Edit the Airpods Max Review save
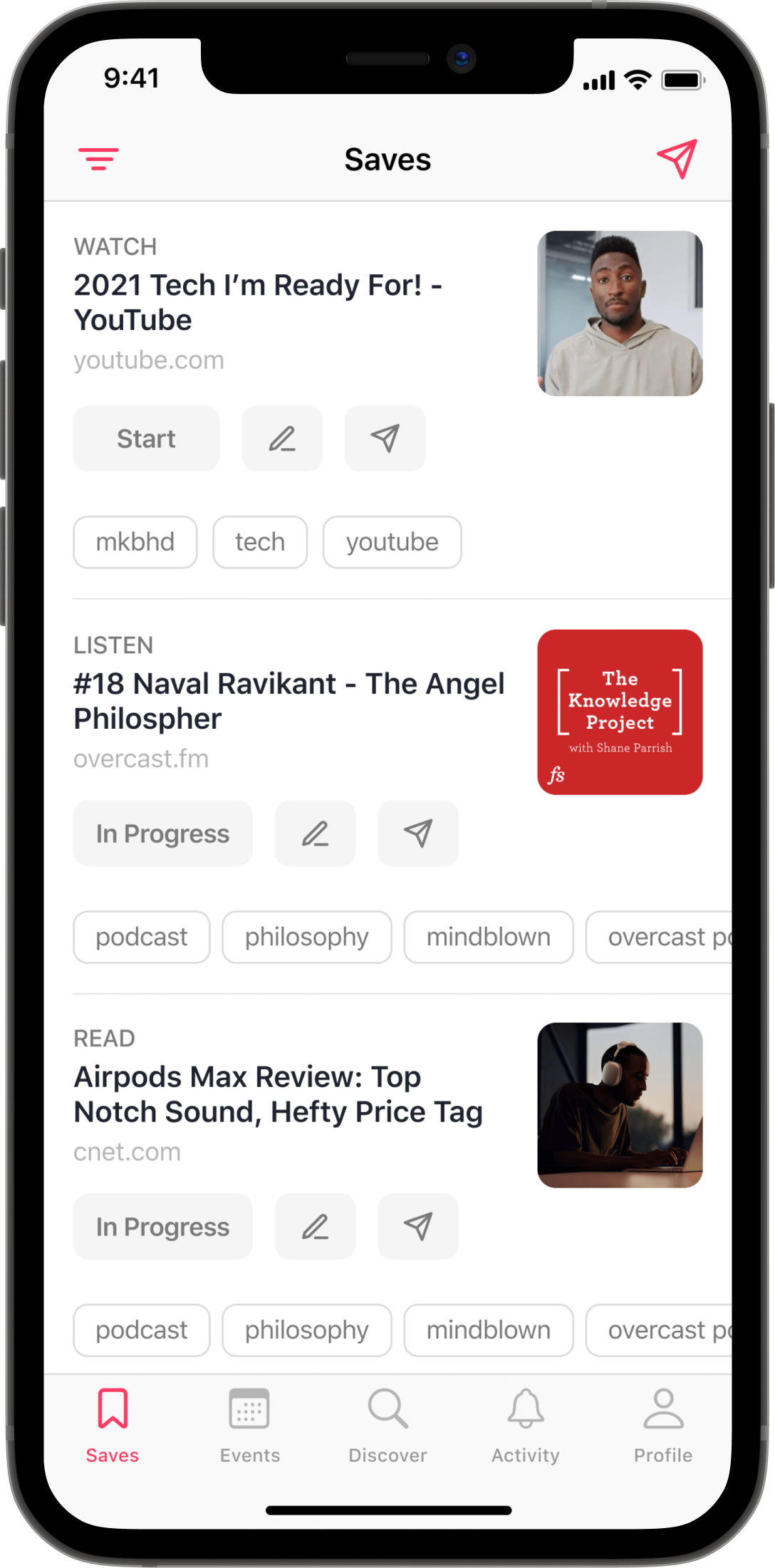 (315, 1227)
